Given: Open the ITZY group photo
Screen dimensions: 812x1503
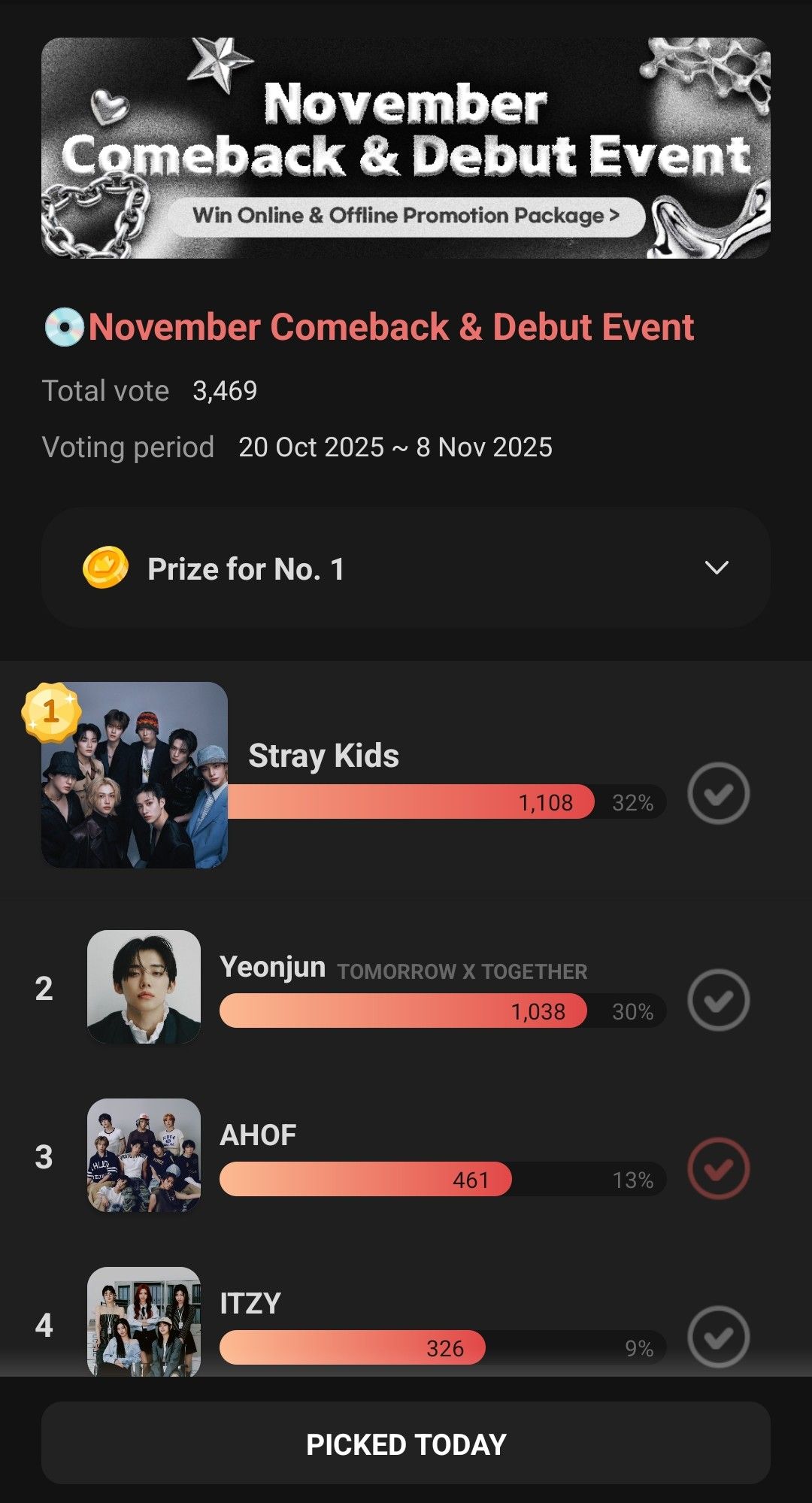Looking at the screenshot, I should [x=144, y=1321].
